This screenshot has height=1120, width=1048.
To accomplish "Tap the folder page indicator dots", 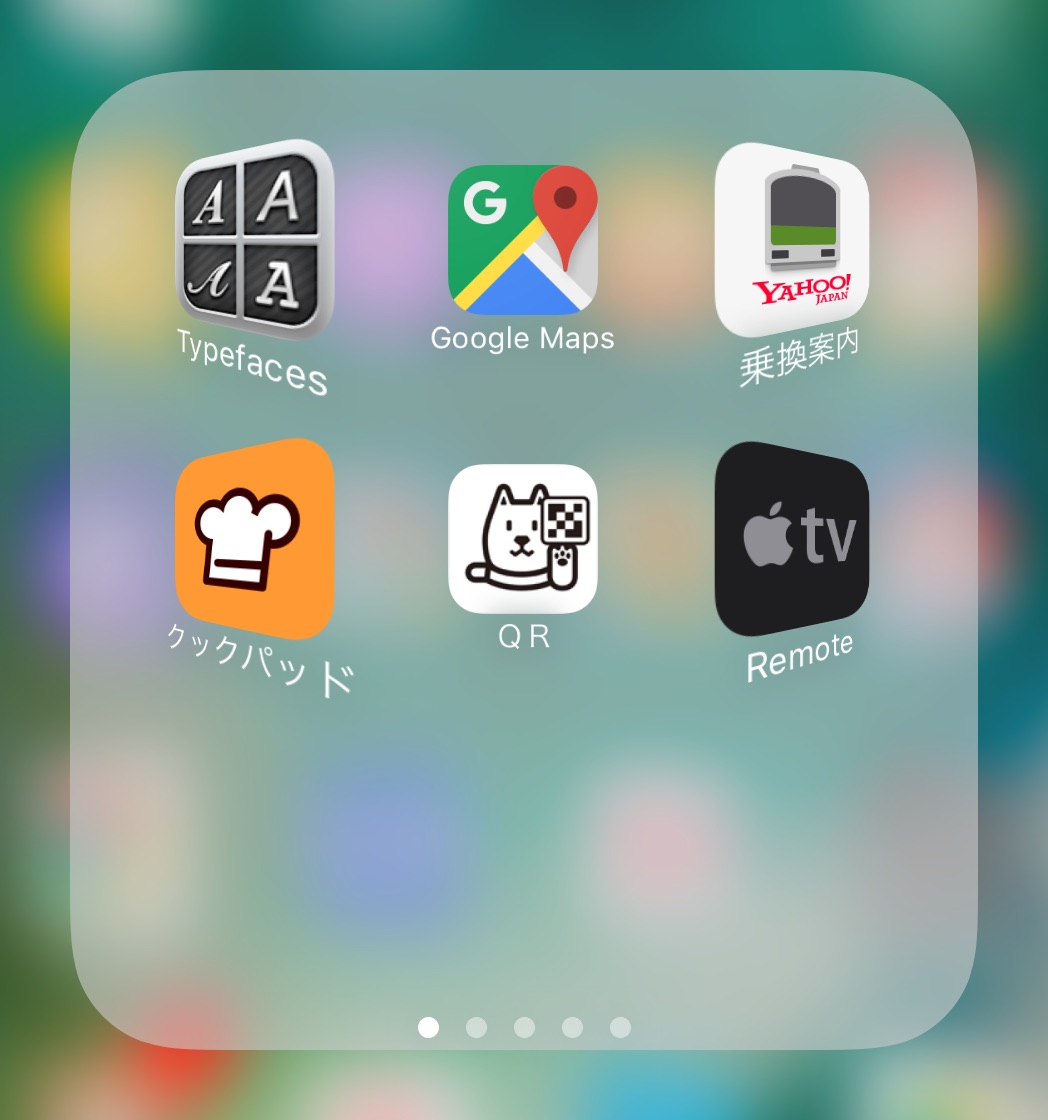I will (x=524, y=1027).
